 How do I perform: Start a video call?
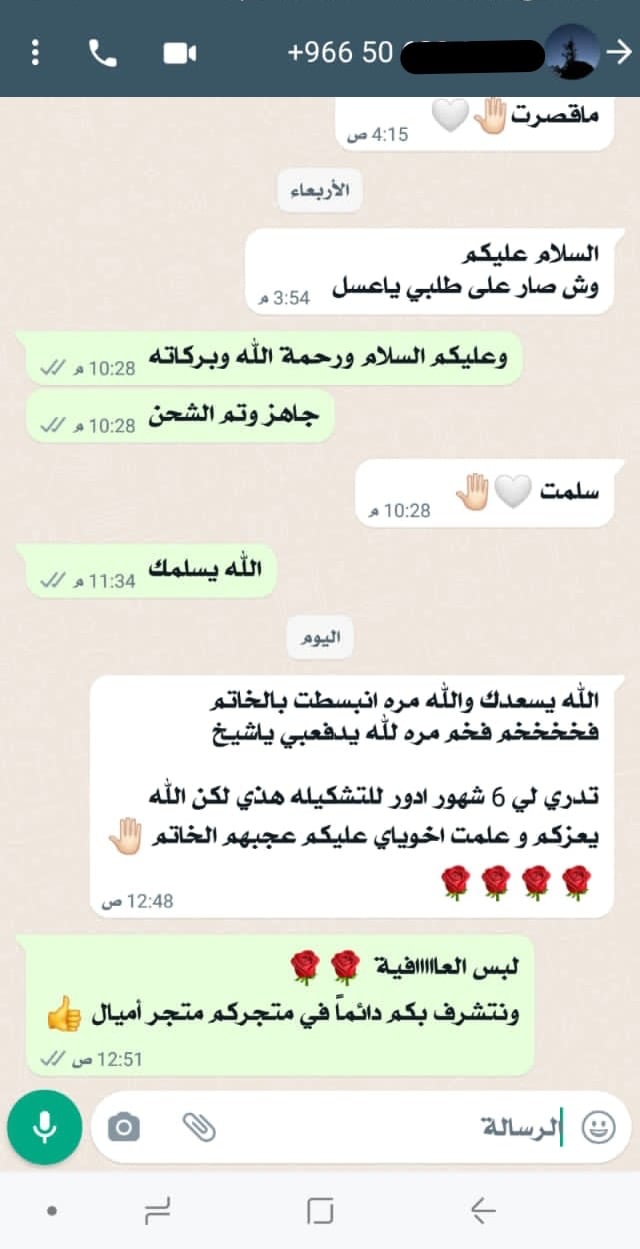(x=179, y=53)
